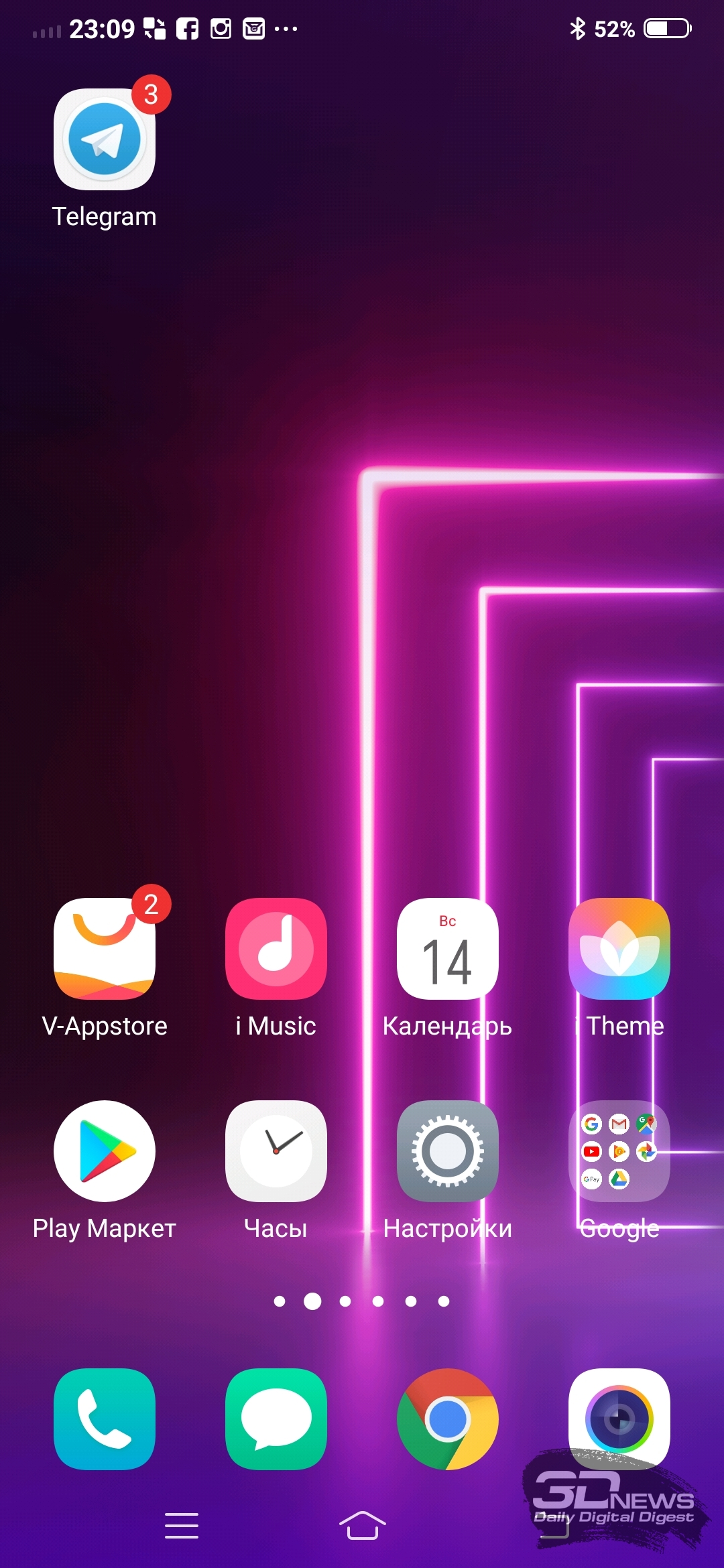Launch Chrome browser from the dock
Viewport: 724px width, 1568px height.
(x=448, y=1419)
